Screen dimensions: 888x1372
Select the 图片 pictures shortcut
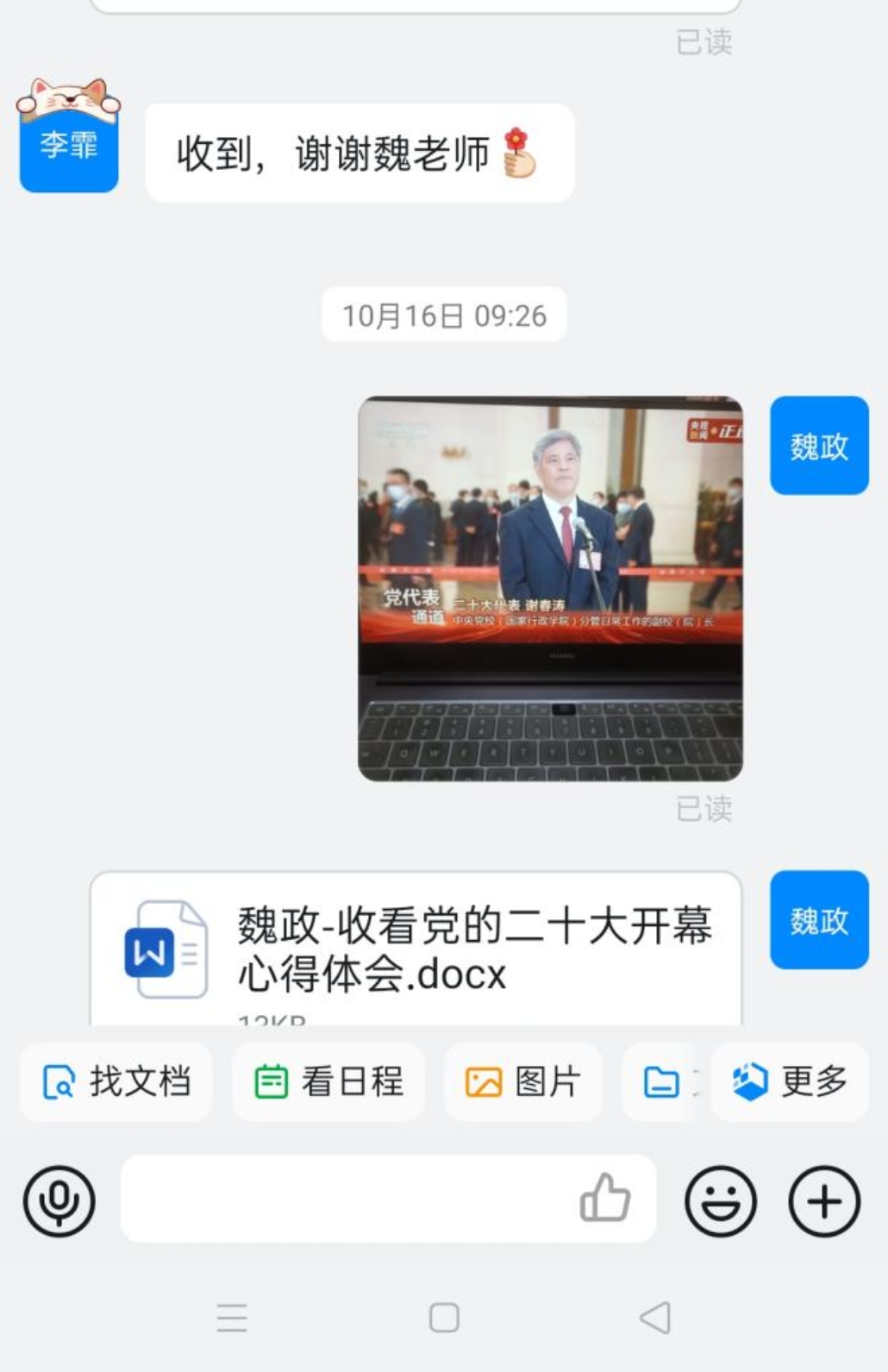tap(522, 1081)
